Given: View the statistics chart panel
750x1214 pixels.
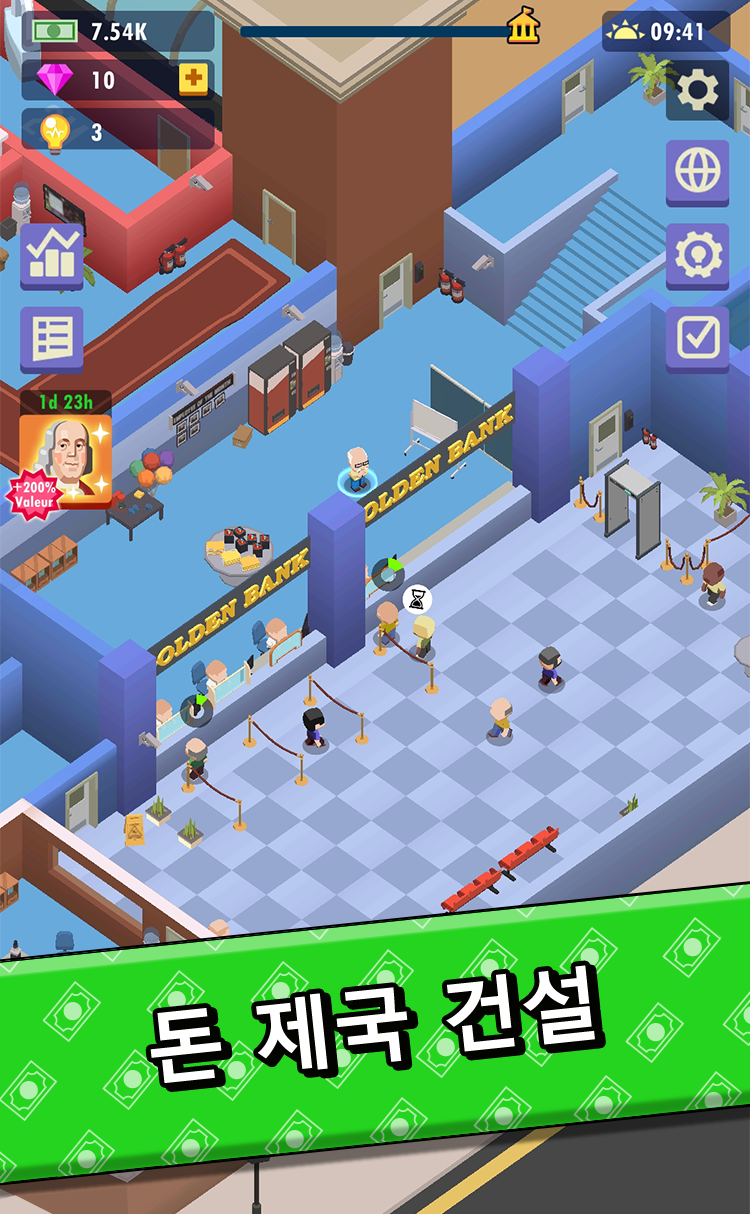Looking at the screenshot, I should 52,257.
